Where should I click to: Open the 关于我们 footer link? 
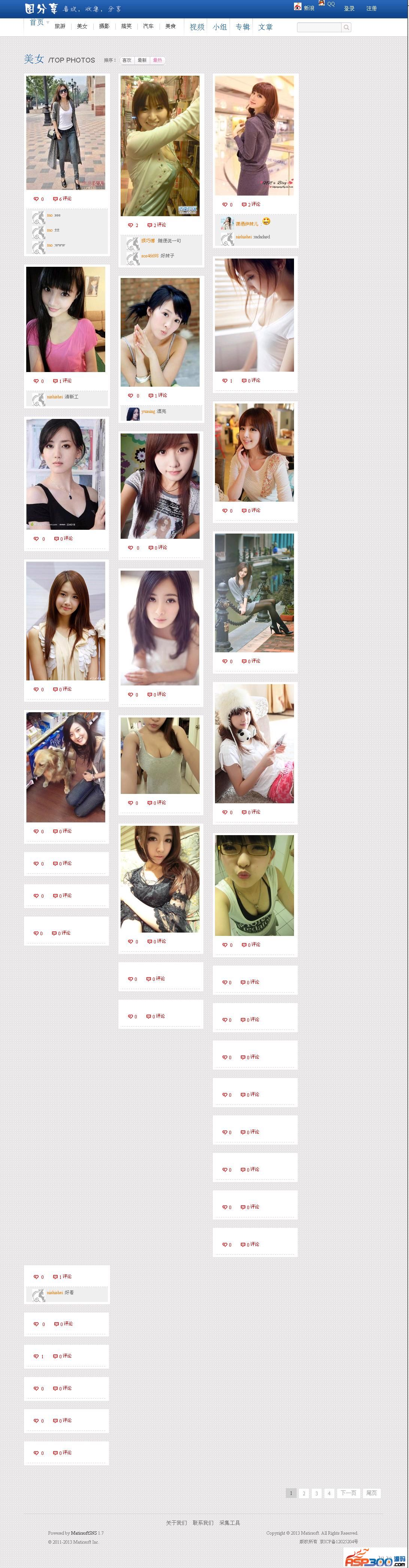point(176,1522)
